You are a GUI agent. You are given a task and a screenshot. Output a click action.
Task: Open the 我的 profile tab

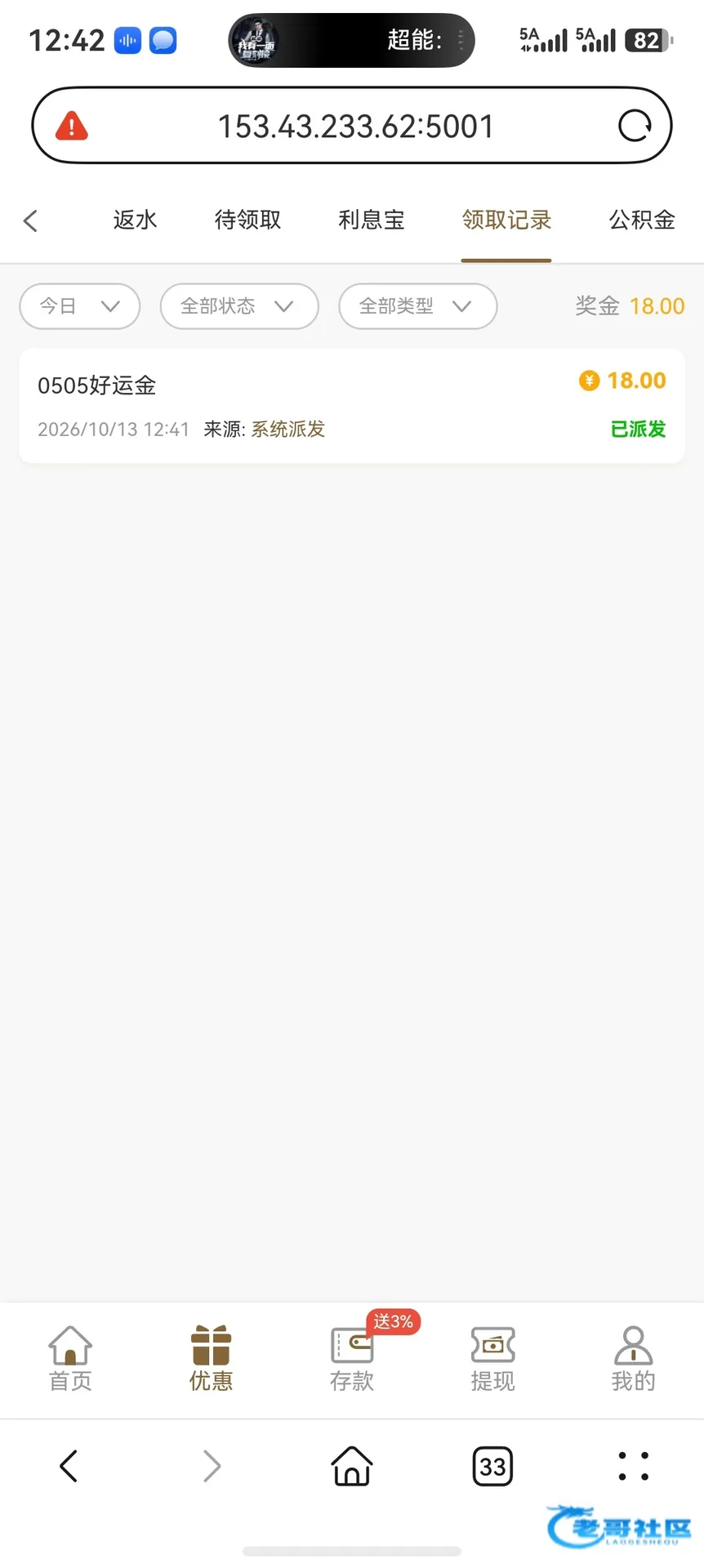point(634,1358)
